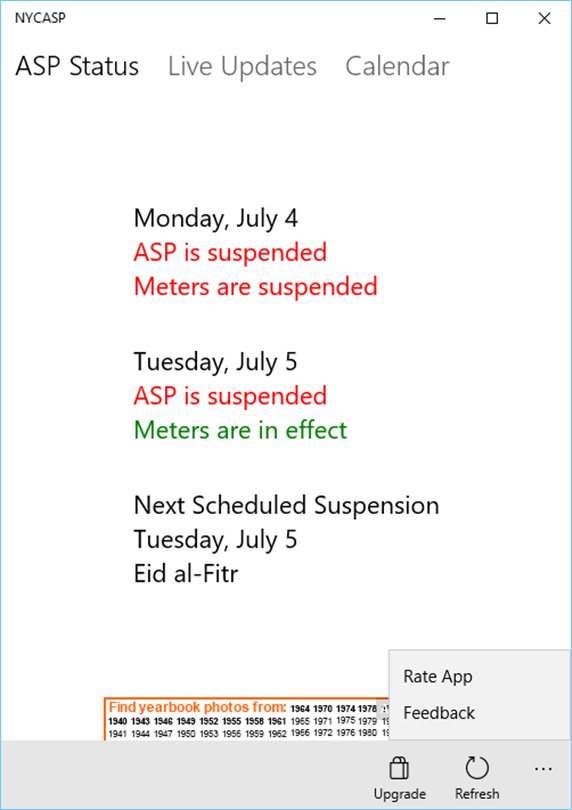Screen dimensions: 572x810
Task: Switch to the Live Updates tab
Action: click(242, 67)
